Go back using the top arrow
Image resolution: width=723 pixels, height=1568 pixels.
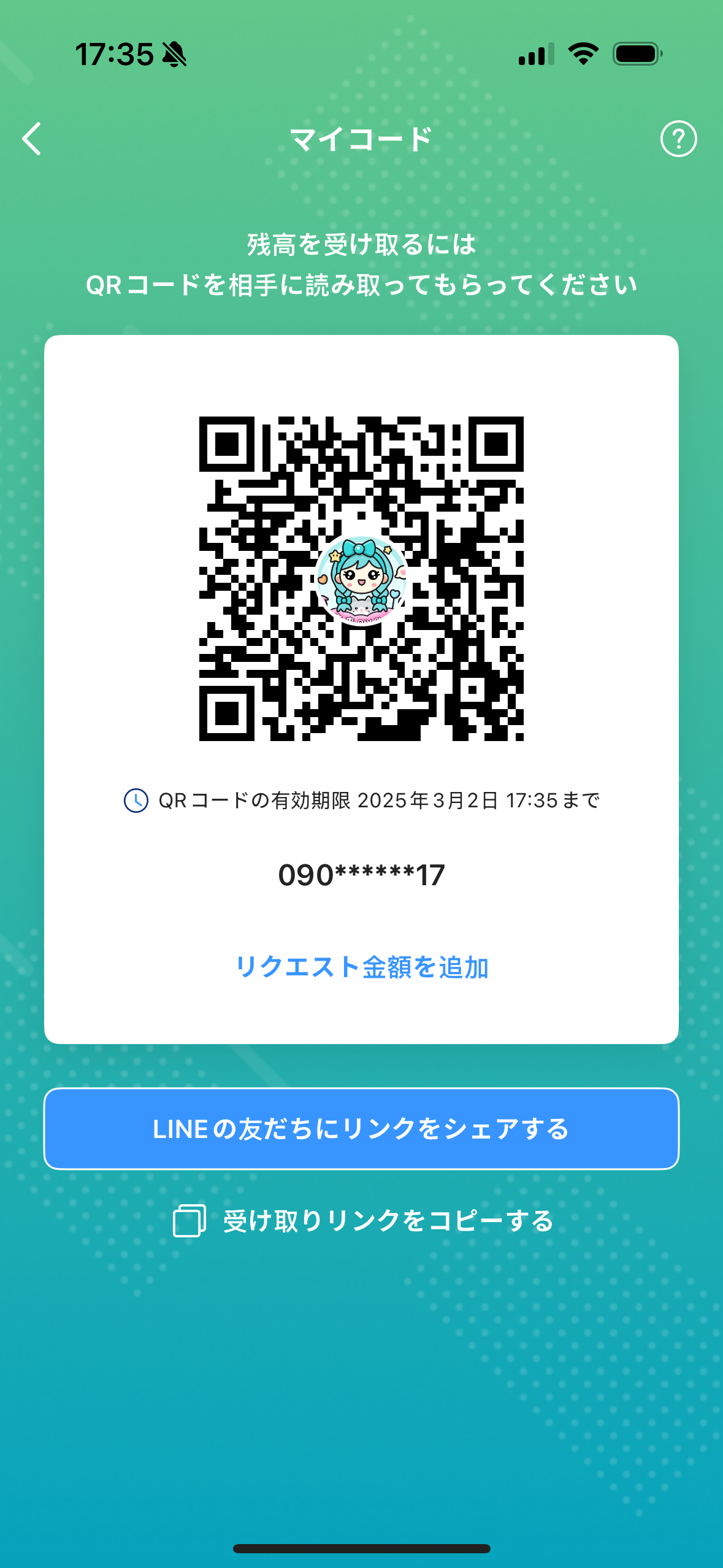tap(32, 139)
